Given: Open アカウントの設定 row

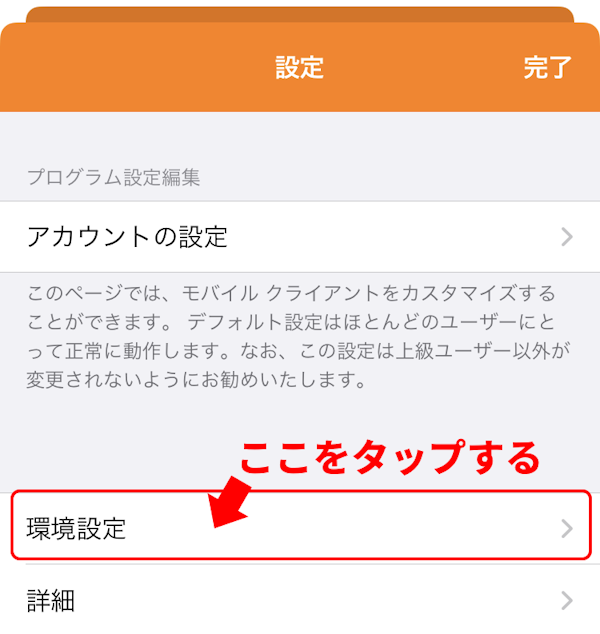Looking at the screenshot, I should pyautogui.click(x=300, y=237).
